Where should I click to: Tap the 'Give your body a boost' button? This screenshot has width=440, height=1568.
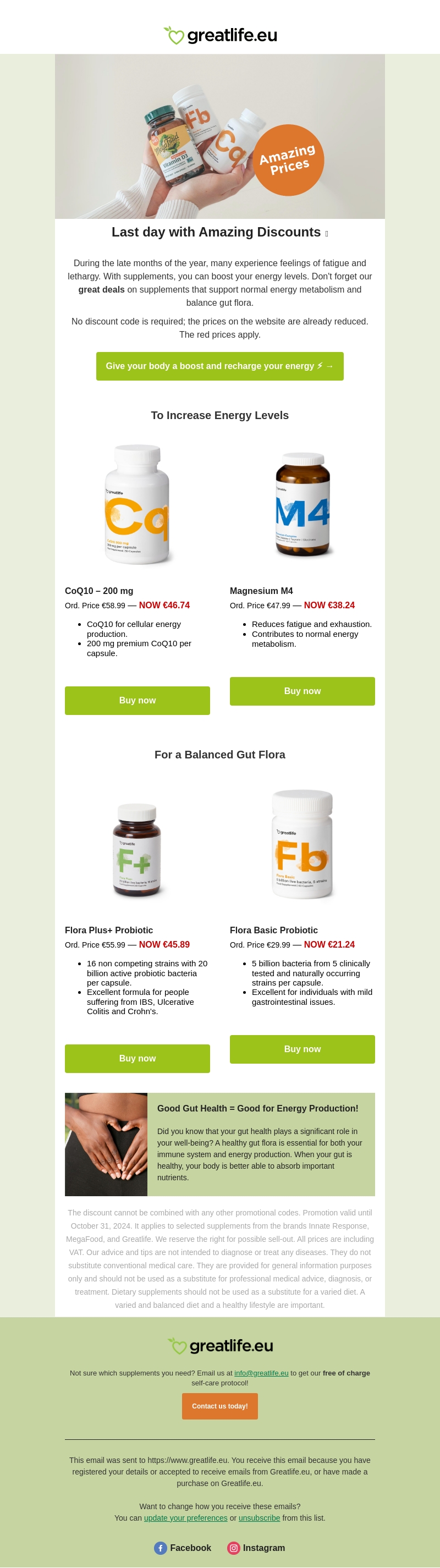[219, 366]
